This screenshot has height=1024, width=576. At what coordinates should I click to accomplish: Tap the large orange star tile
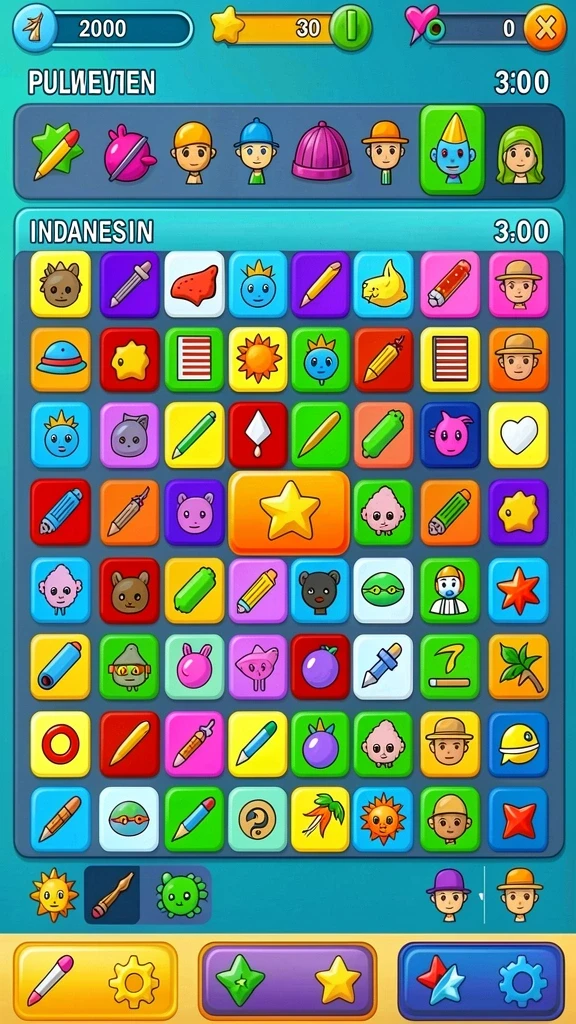click(289, 513)
